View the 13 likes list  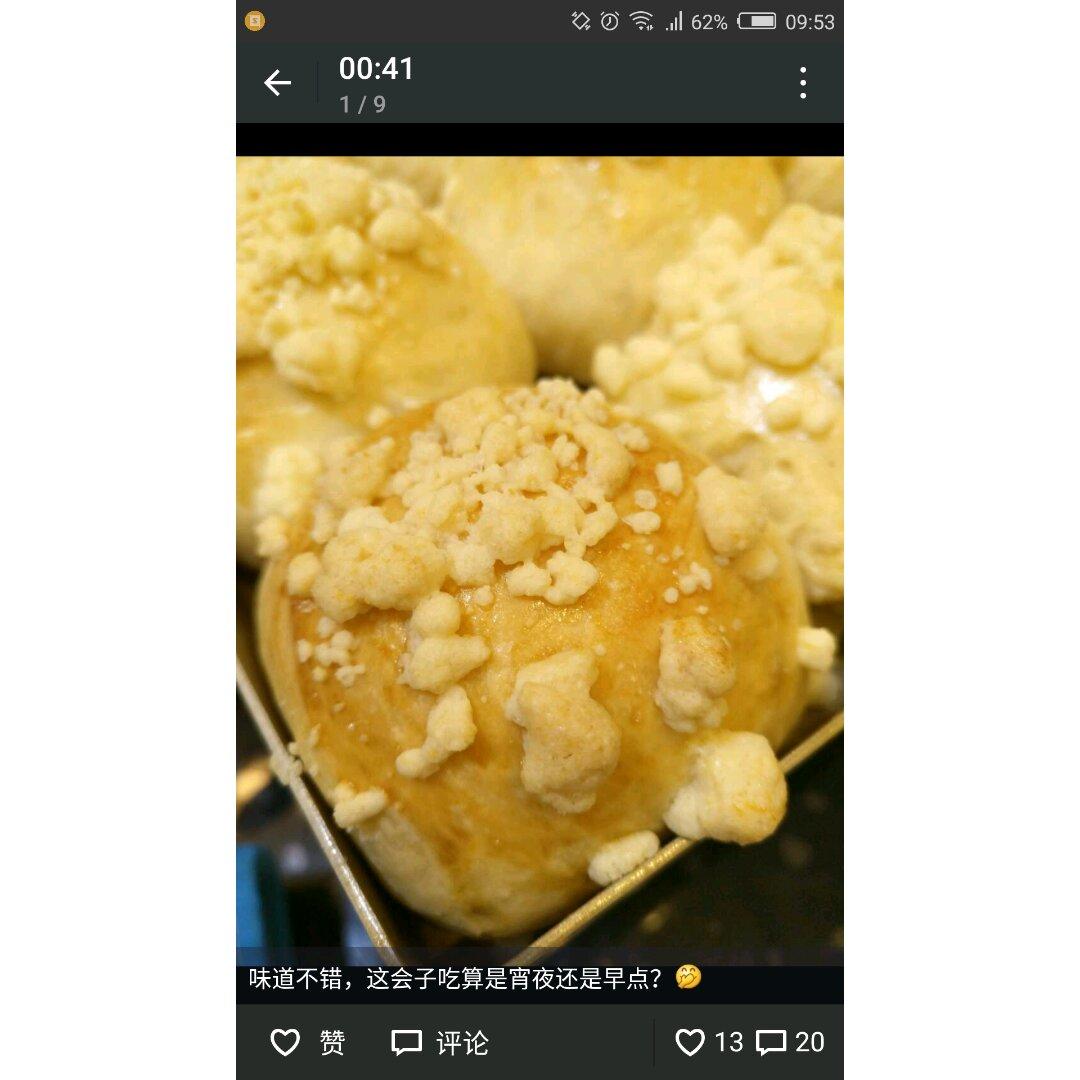coord(709,1042)
